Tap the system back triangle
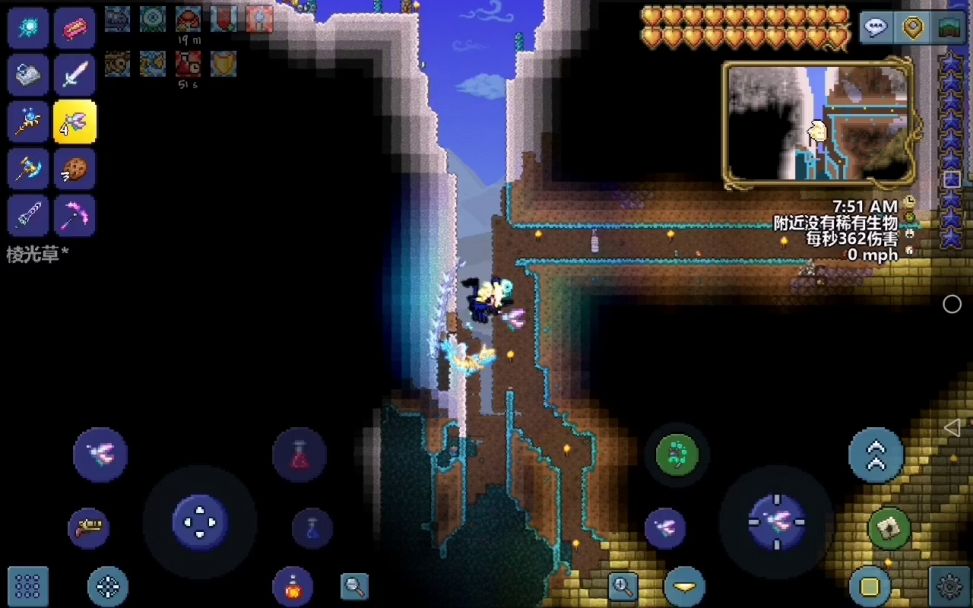 pyautogui.click(x=951, y=427)
